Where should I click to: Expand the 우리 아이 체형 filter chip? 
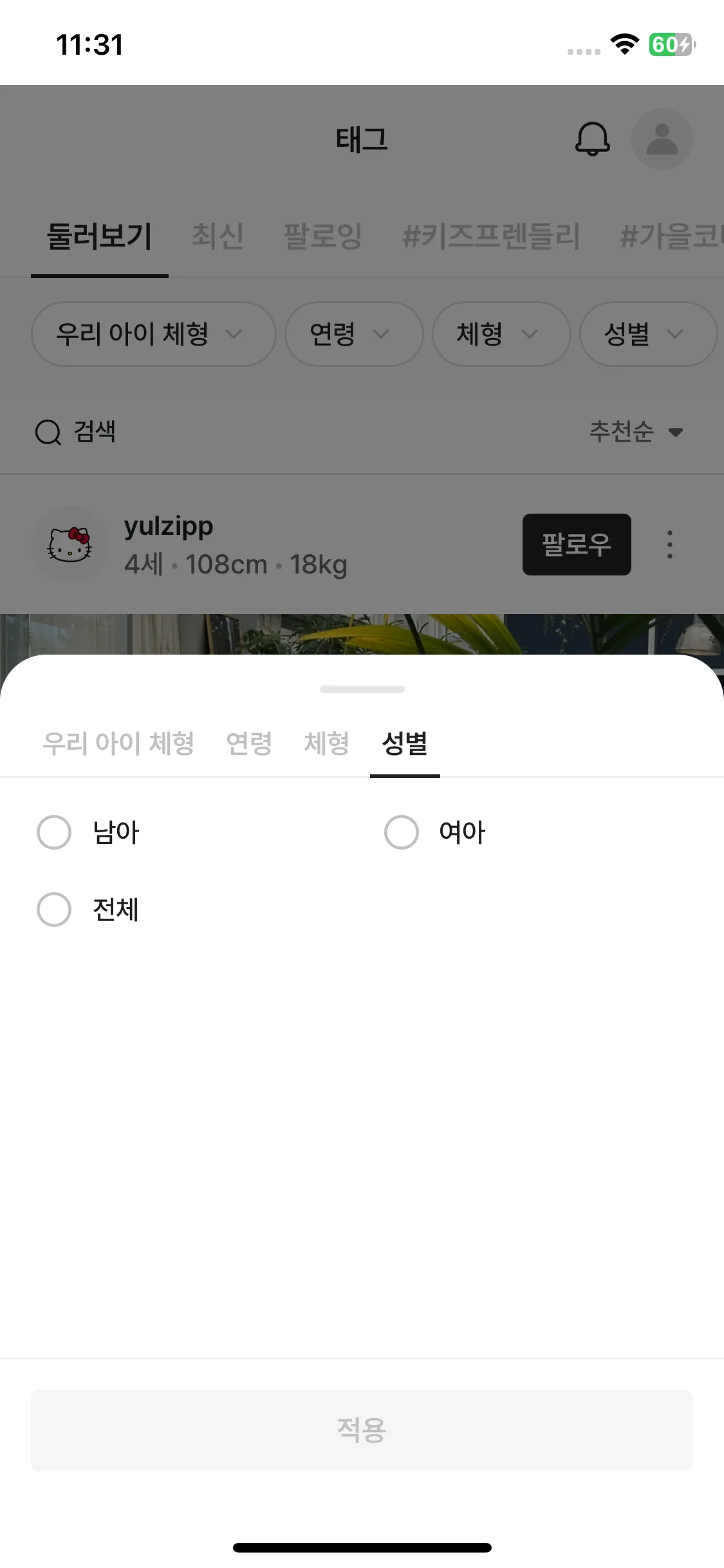(x=153, y=334)
